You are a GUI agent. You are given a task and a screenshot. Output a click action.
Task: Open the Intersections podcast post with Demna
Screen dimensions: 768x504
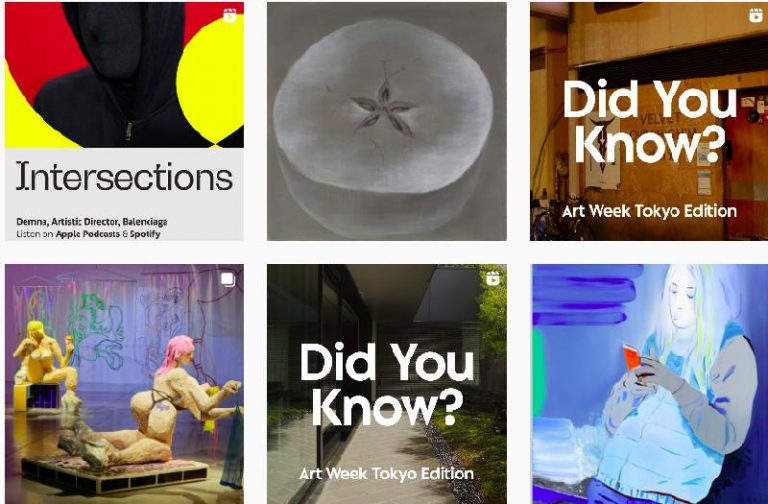point(124,121)
